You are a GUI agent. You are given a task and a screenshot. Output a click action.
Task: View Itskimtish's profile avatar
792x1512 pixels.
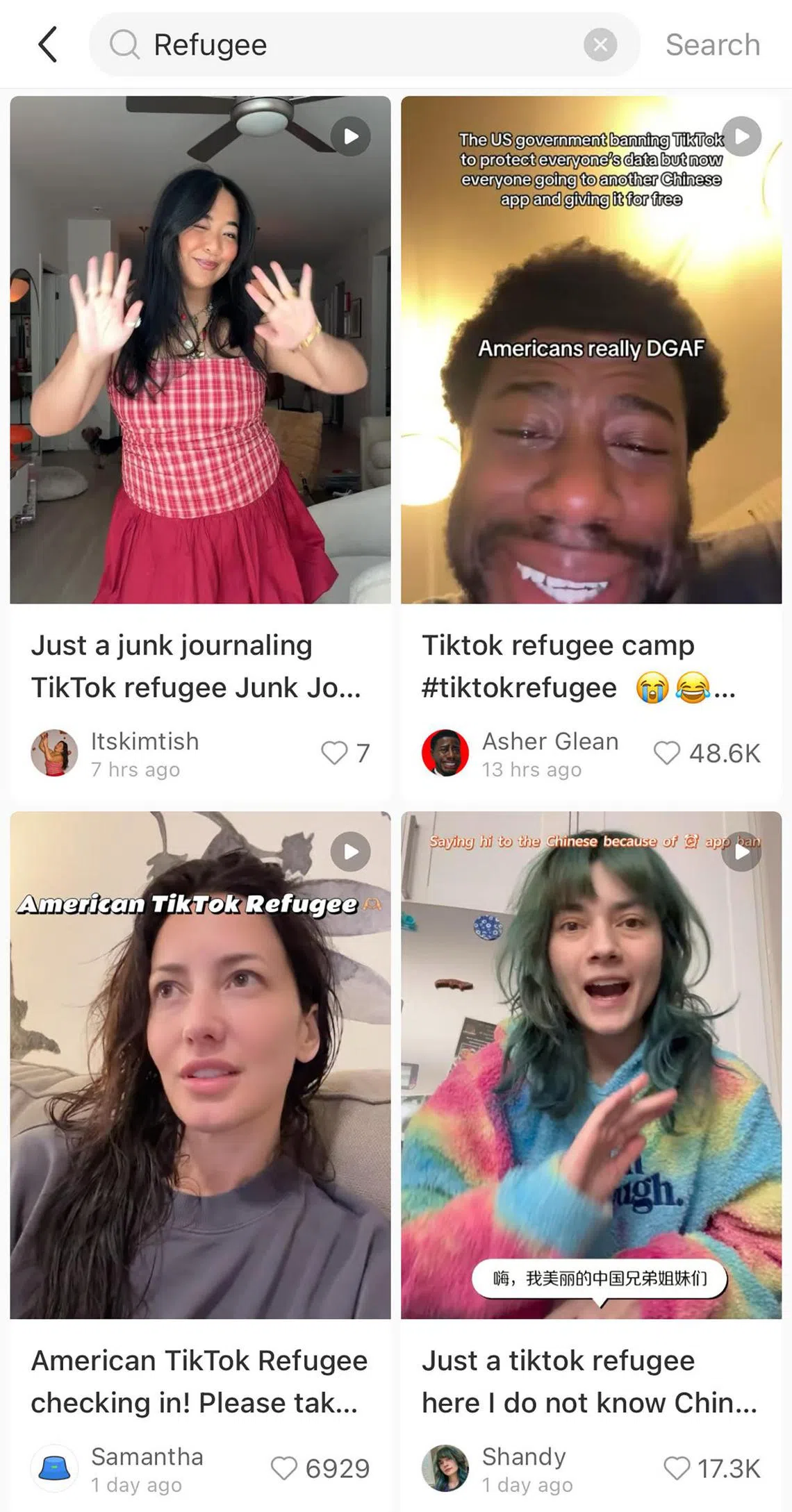(54, 753)
